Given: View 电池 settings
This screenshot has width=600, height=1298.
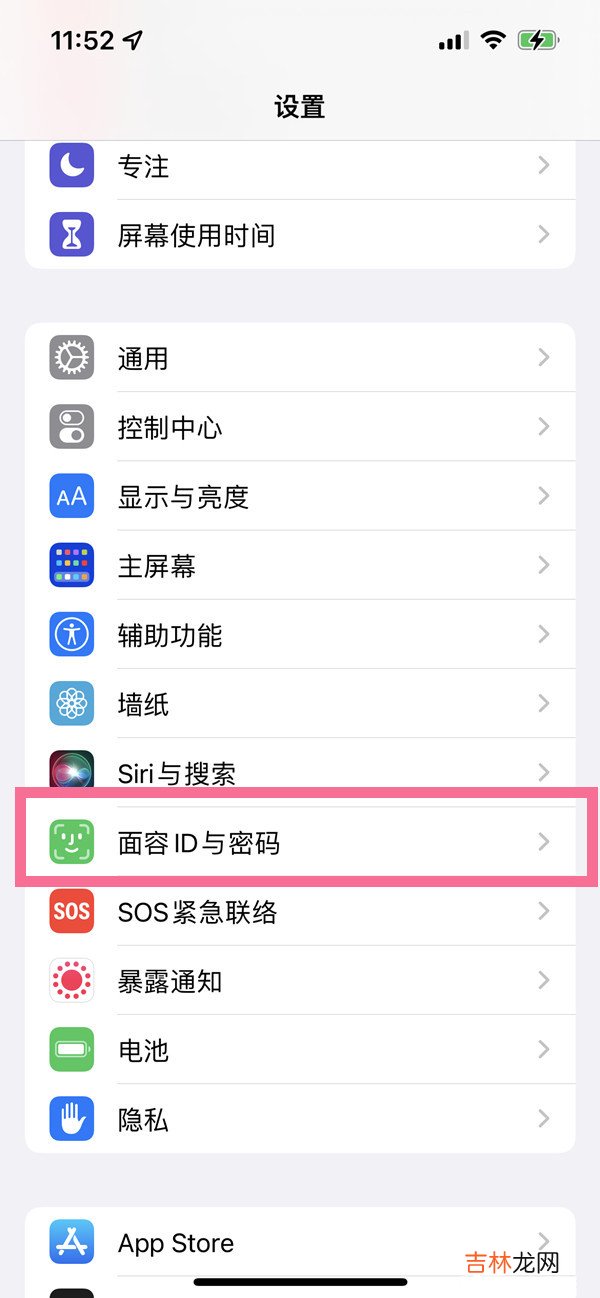Looking at the screenshot, I should coord(300,1050).
